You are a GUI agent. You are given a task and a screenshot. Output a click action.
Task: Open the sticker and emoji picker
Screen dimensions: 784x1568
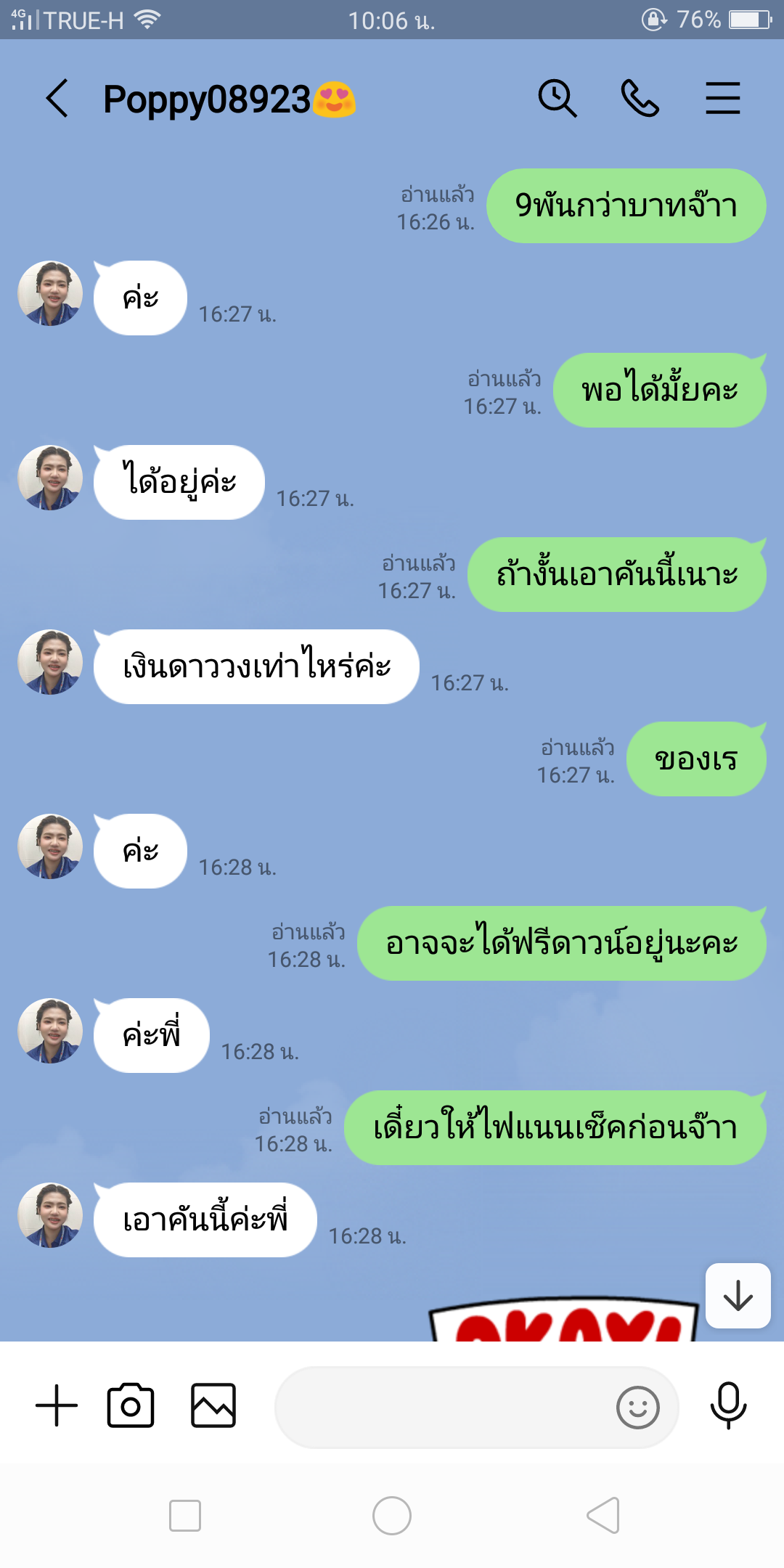click(637, 1407)
